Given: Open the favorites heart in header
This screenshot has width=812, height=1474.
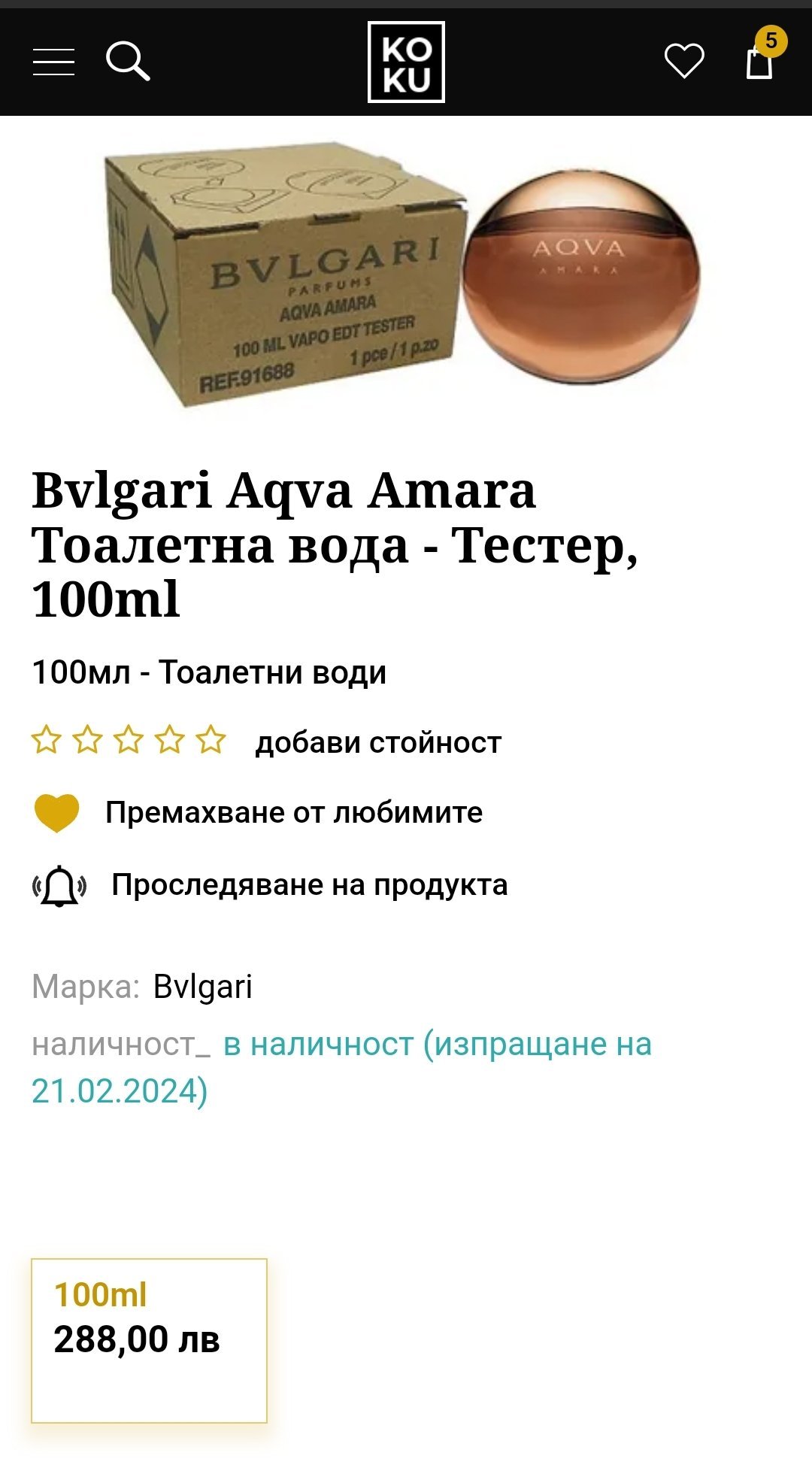Looking at the screenshot, I should [684, 61].
